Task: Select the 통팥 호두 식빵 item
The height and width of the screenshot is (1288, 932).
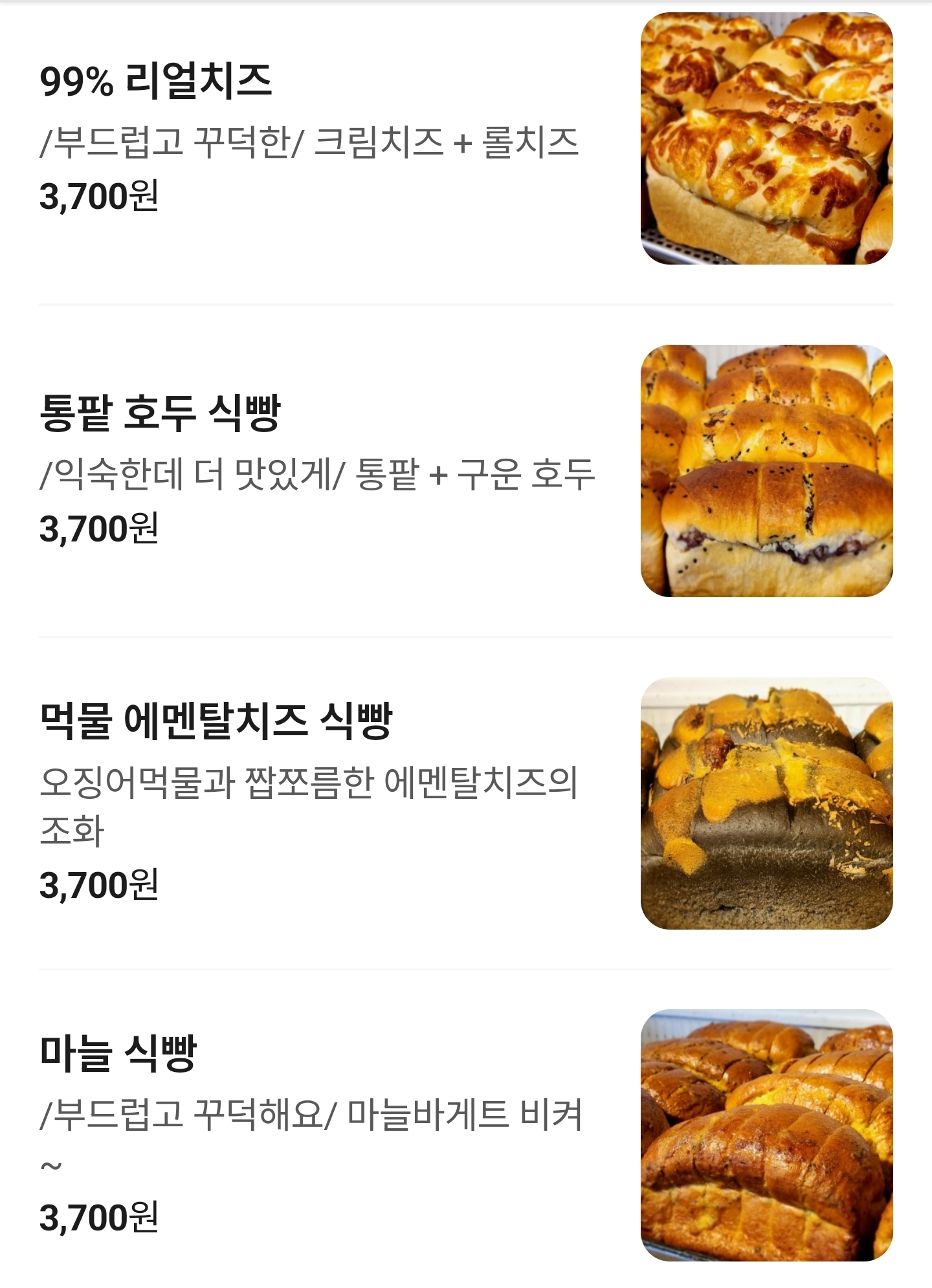Action: pyautogui.click(x=160, y=413)
